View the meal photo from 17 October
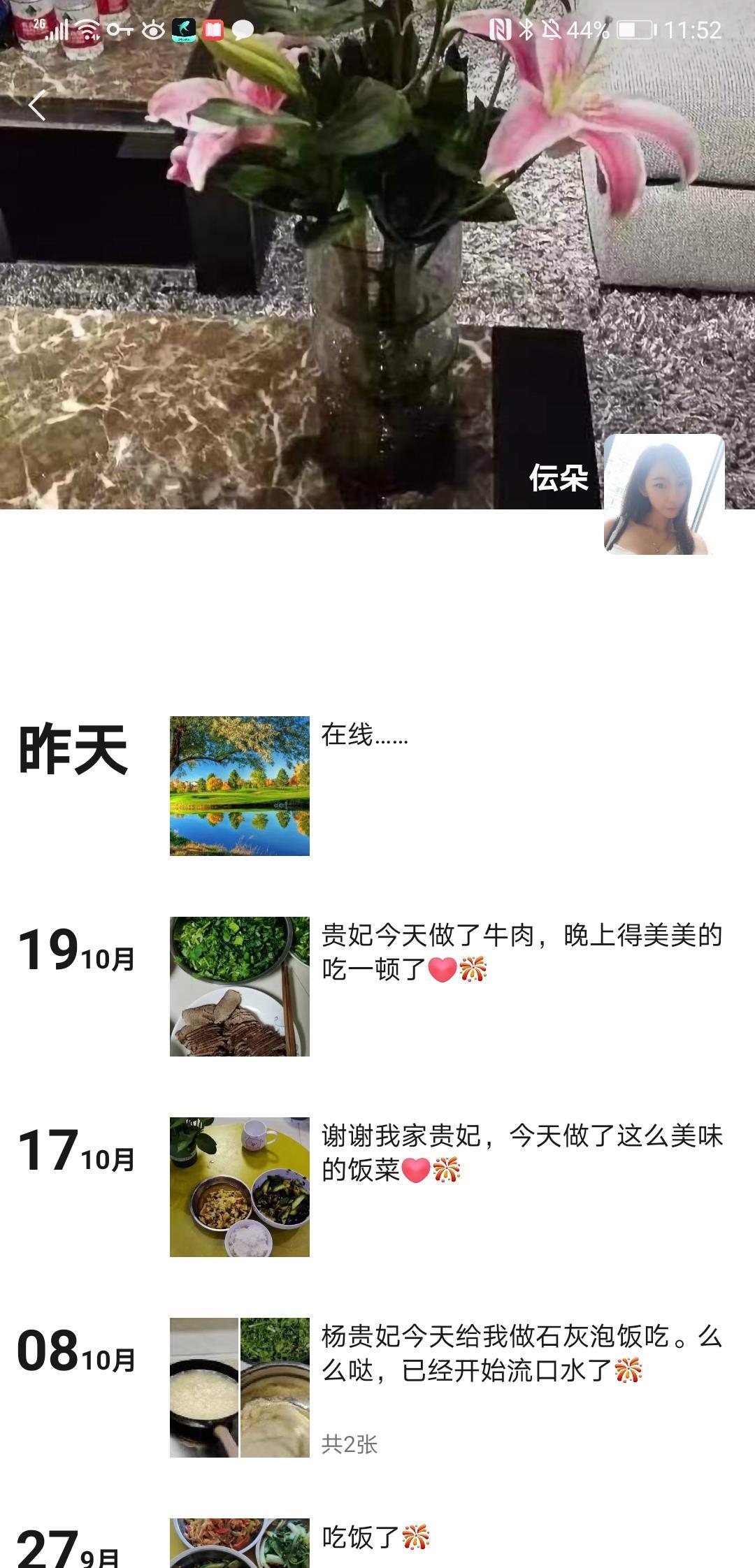The width and height of the screenshot is (755, 1568). (239, 1186)
